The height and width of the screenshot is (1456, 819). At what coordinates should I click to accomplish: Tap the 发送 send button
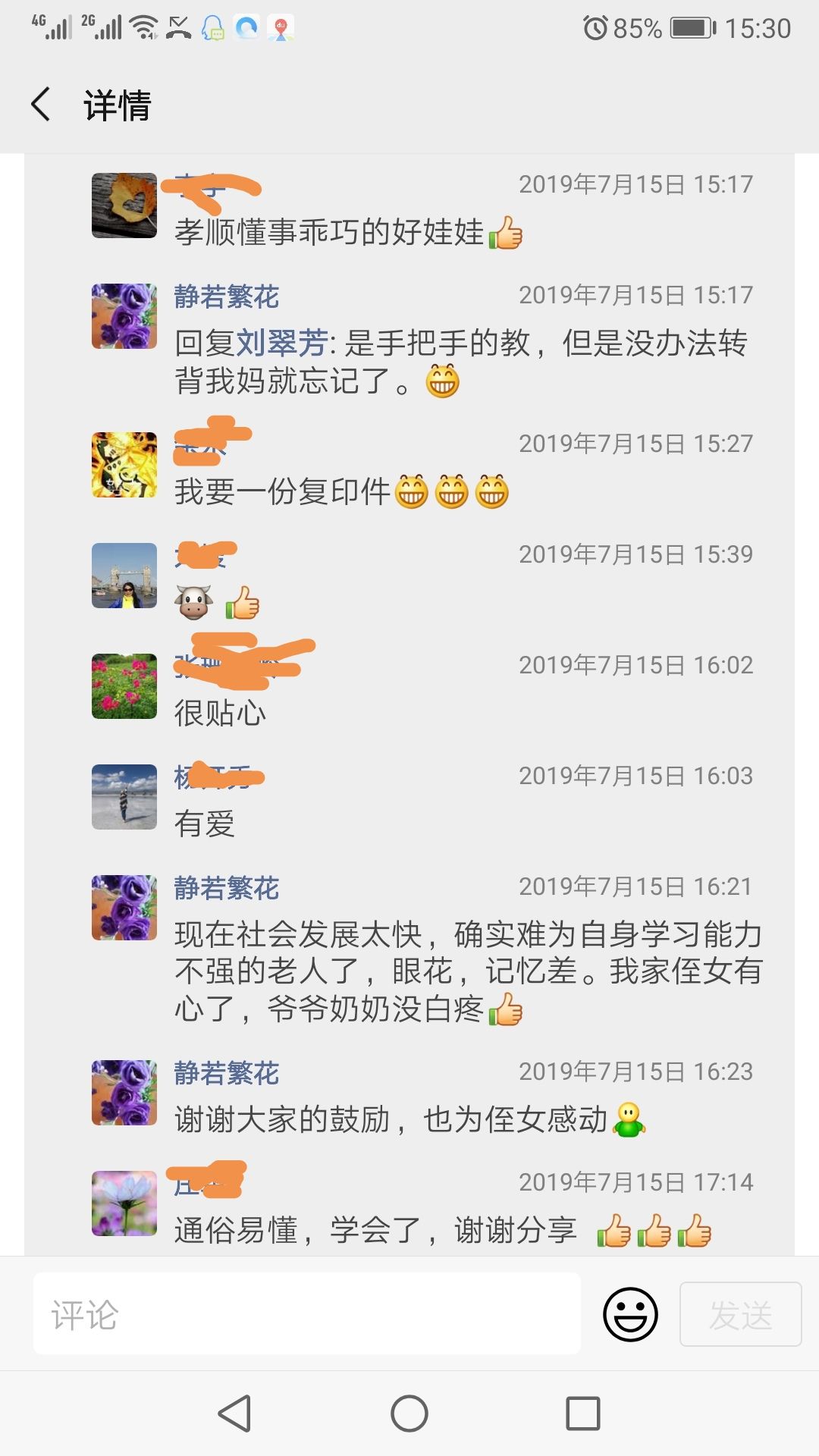[x=740, y=1314]
